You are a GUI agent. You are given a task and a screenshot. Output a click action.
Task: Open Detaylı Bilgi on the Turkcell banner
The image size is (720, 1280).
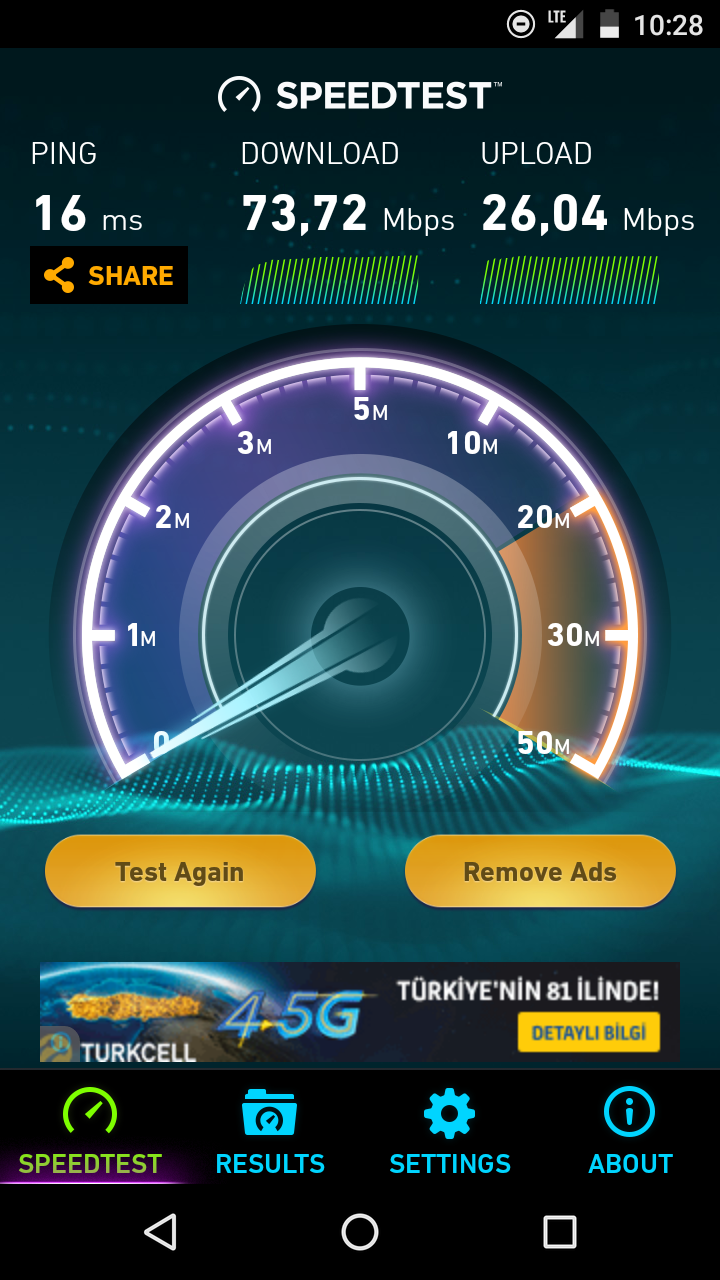coord(589,1032)
